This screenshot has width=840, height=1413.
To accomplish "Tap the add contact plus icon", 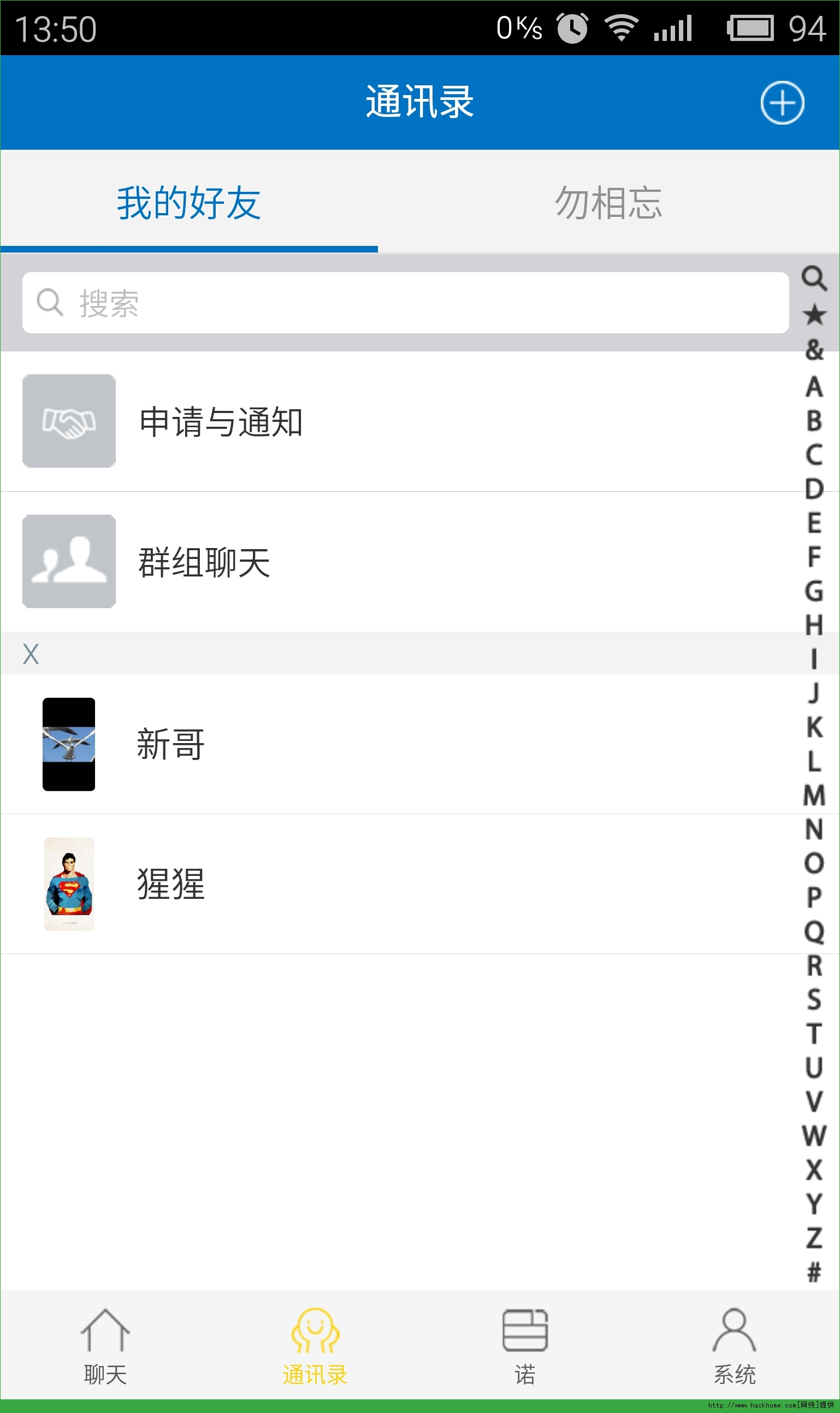I will (782, 103).
